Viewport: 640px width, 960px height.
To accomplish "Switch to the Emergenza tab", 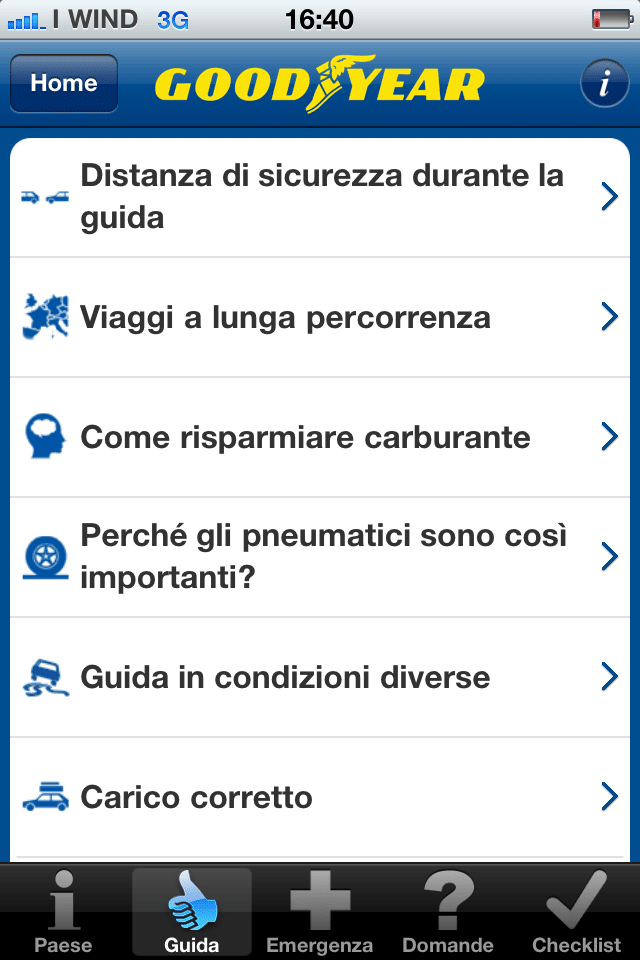I will click(319, 912).
